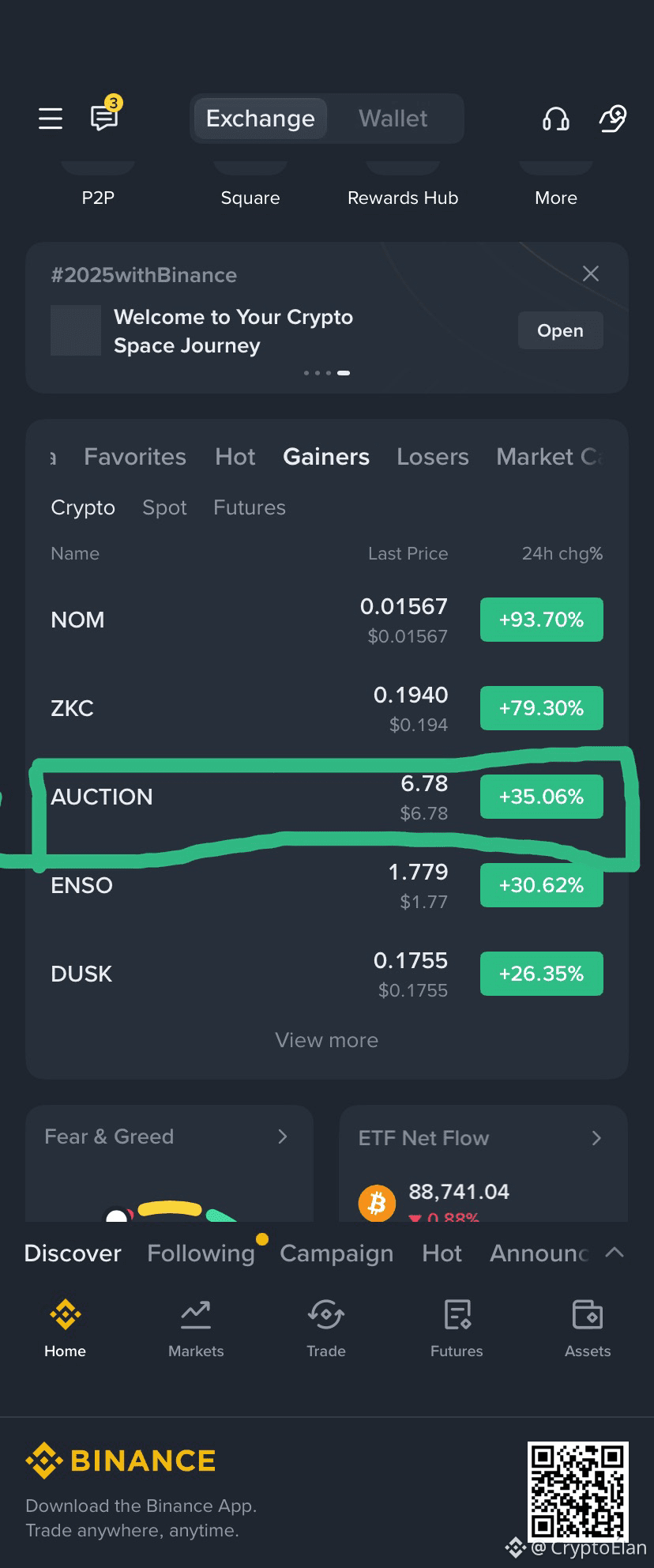Open chat messages with 3 notifications
This screenshot has height=1568, width=654.
[x=103, y=120]
